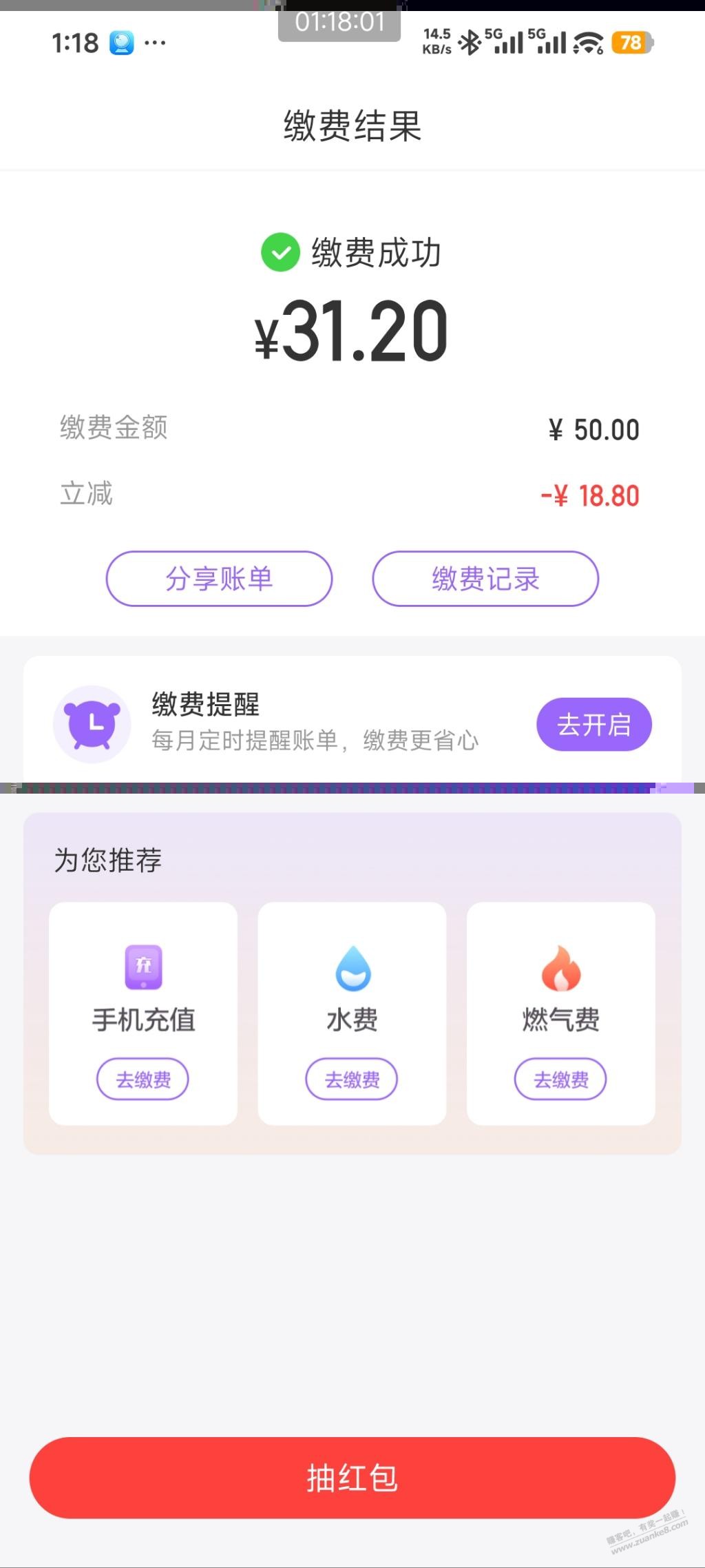The image size is (705, 1568).
Task: Tap the 分享账单 button
Action: (x=219, y=579)
